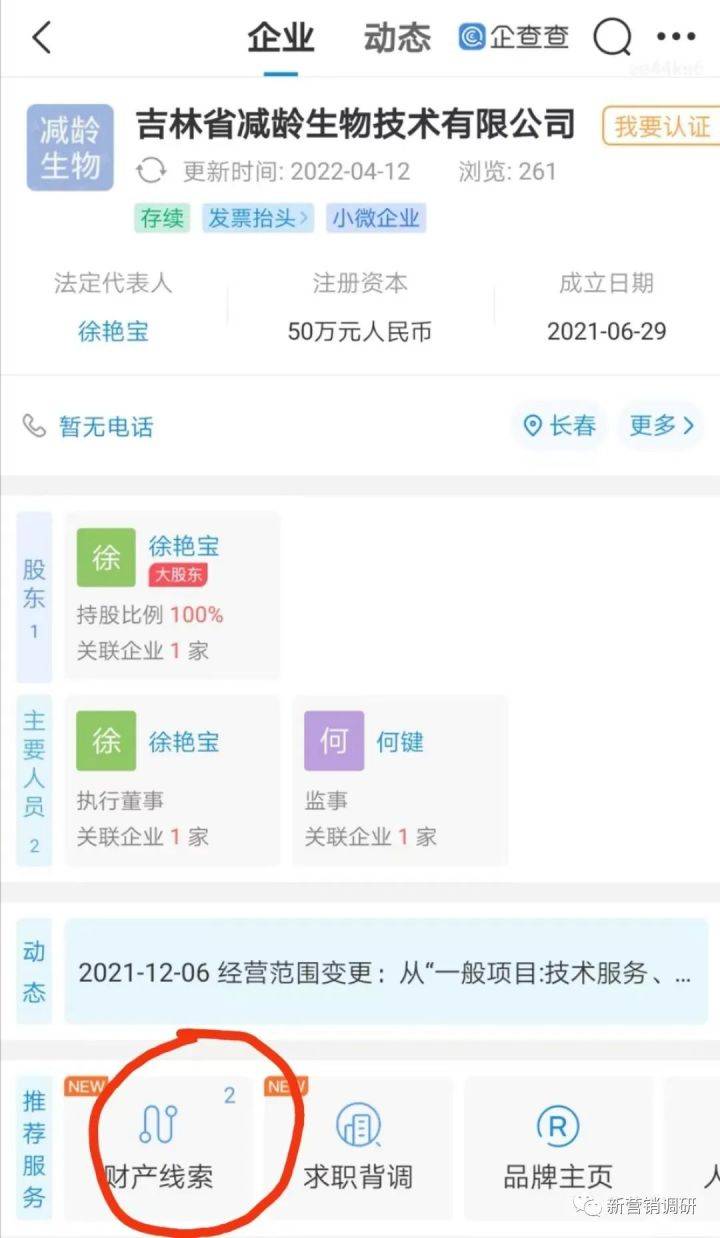View legal representative 徐艳宝's profile
Image resolution: width=720 pixels, height=1238 pixels.
pos(113,331)
